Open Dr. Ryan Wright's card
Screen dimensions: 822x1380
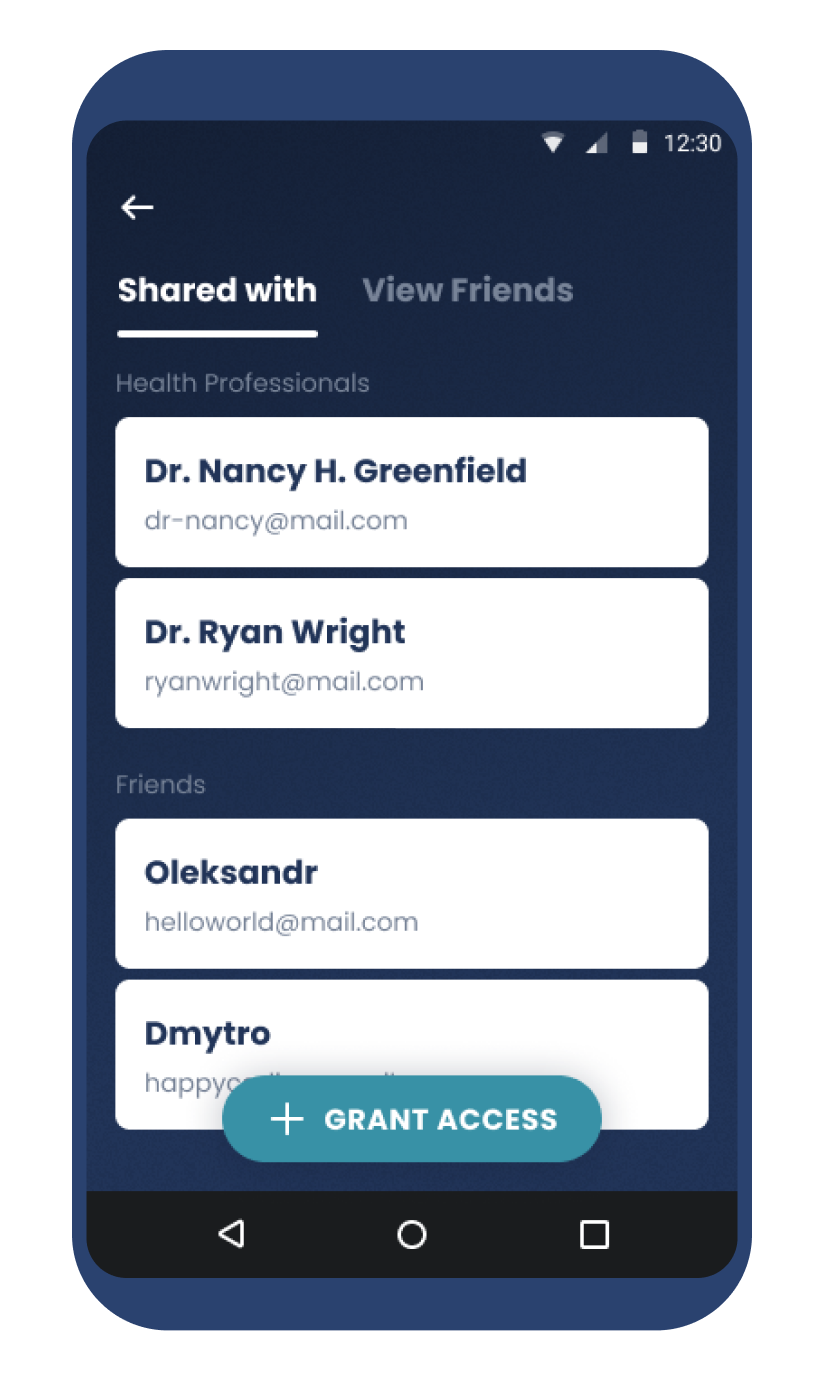coord(411,653)
